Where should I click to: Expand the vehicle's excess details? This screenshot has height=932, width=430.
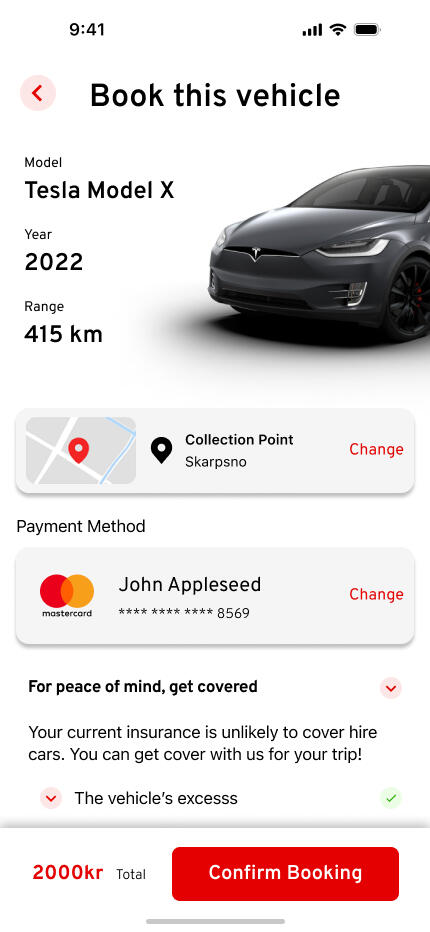tap(51, 798)
